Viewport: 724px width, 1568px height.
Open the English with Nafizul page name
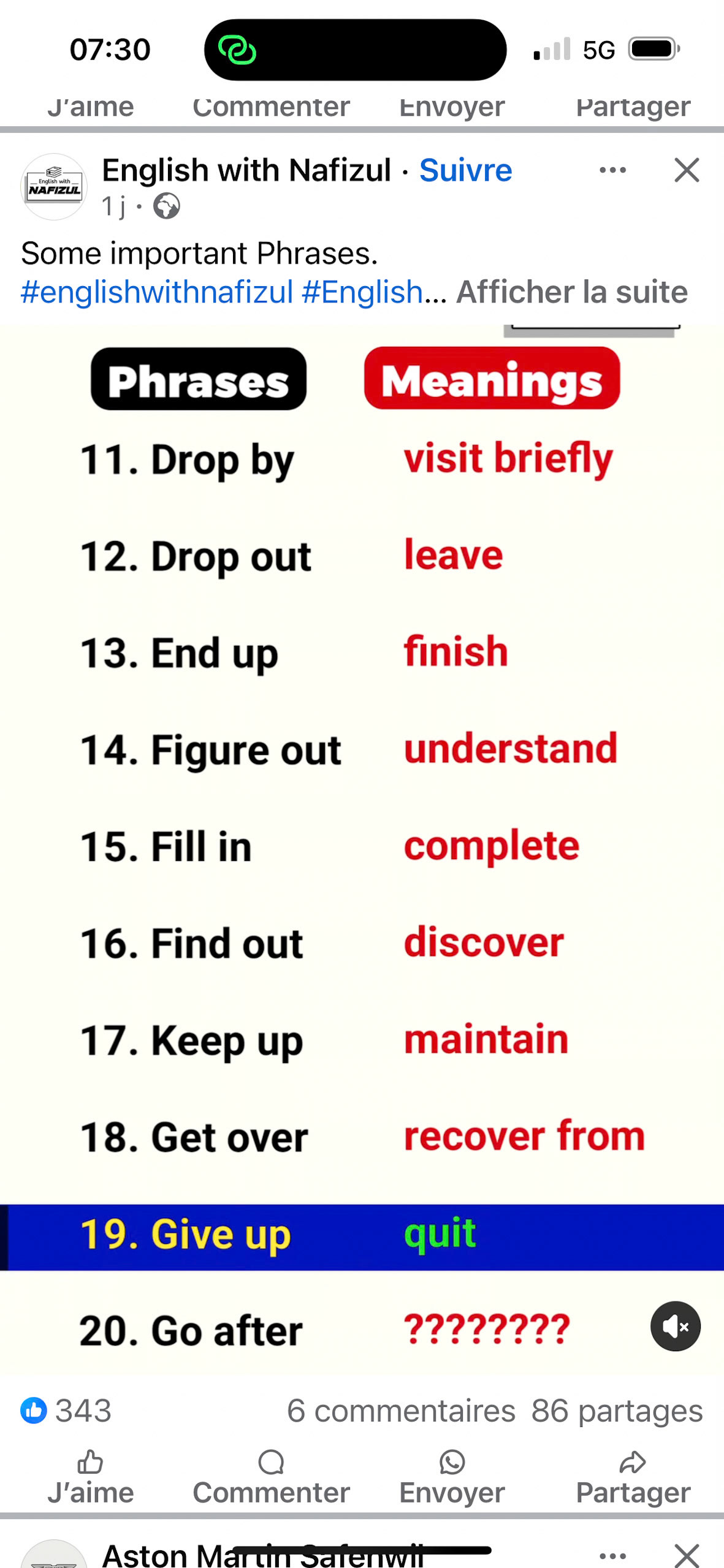pos(246,170)
